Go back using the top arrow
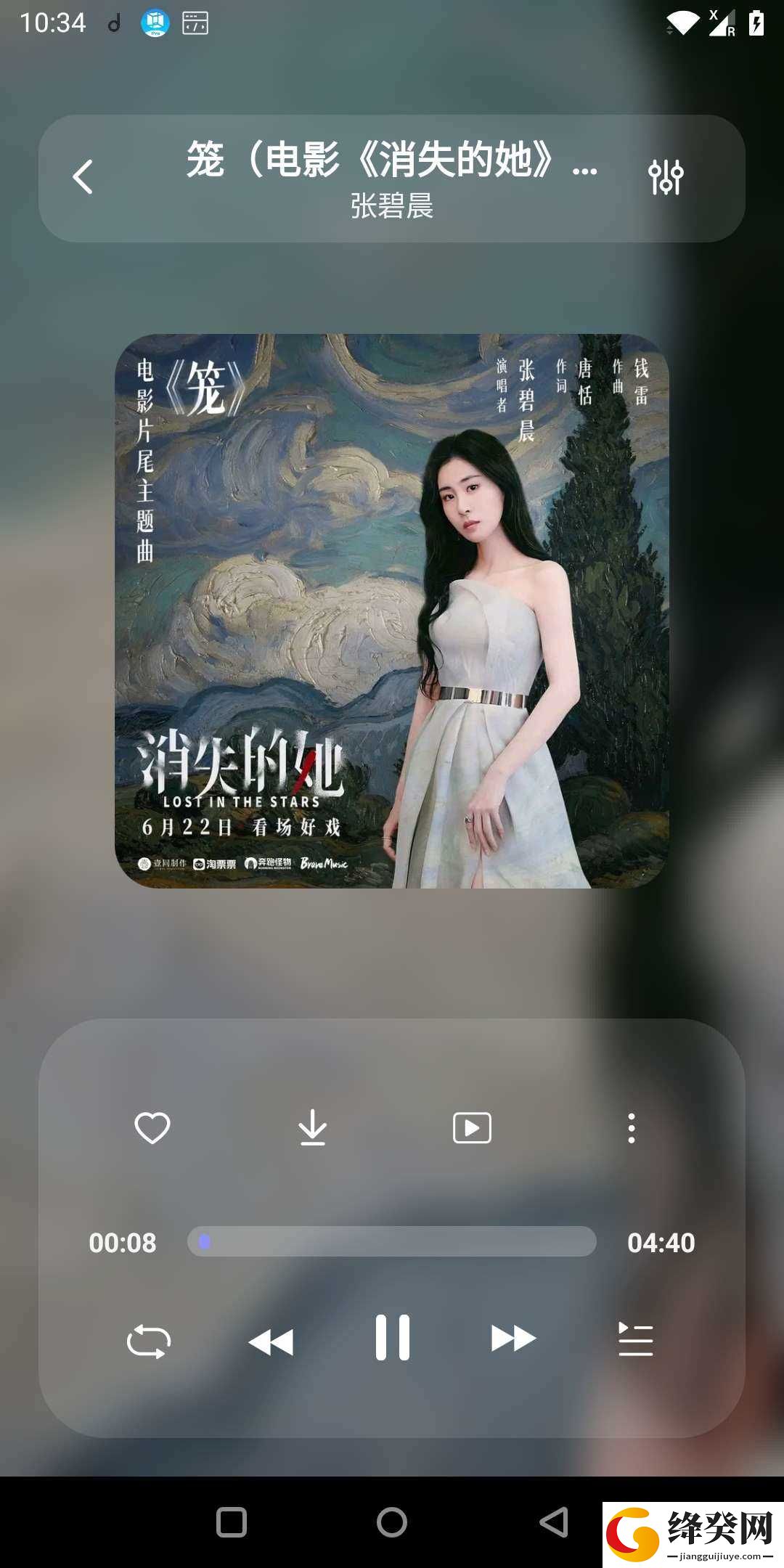Image resolution: width=784 pixels, height=1568 pixels. [x=83, y=177]
